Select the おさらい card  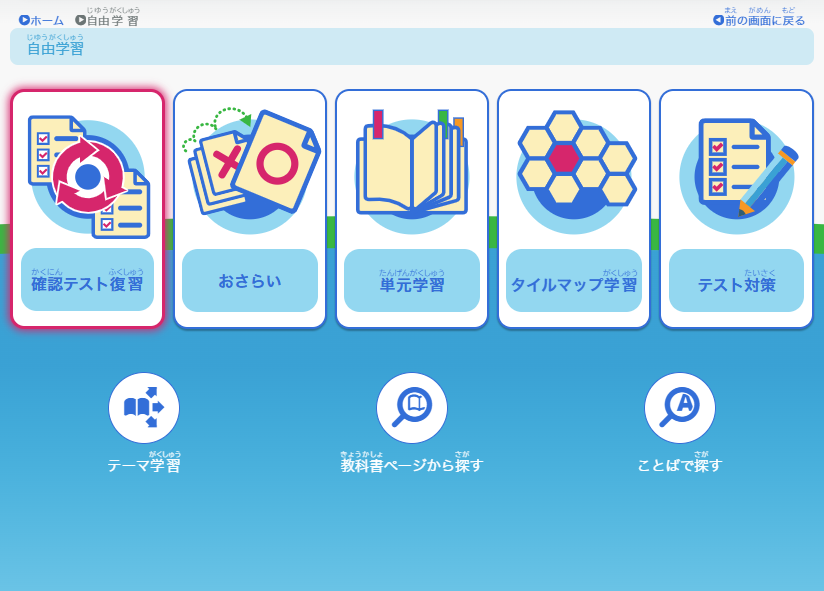point(250,209)
